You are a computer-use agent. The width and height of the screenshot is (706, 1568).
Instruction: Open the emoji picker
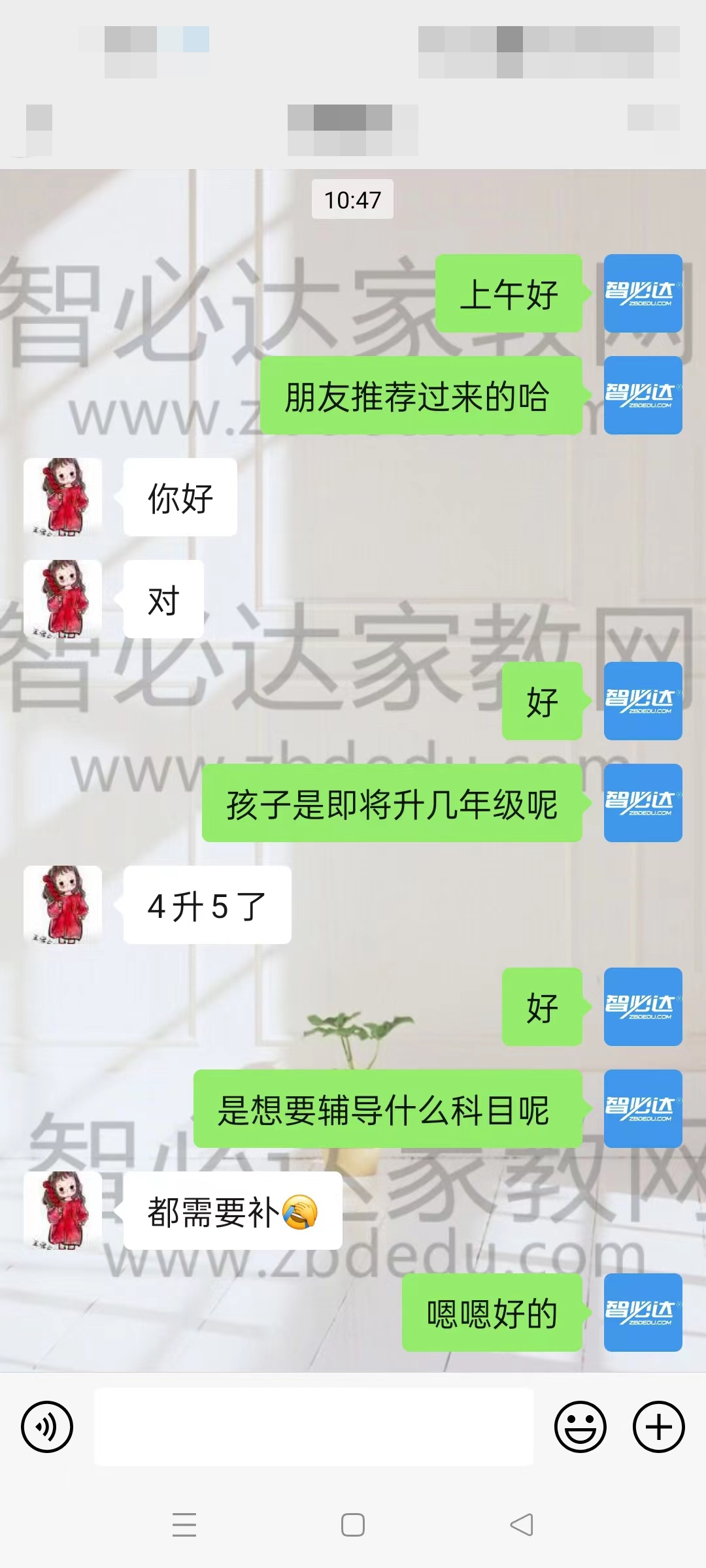tap(580, 1426)
